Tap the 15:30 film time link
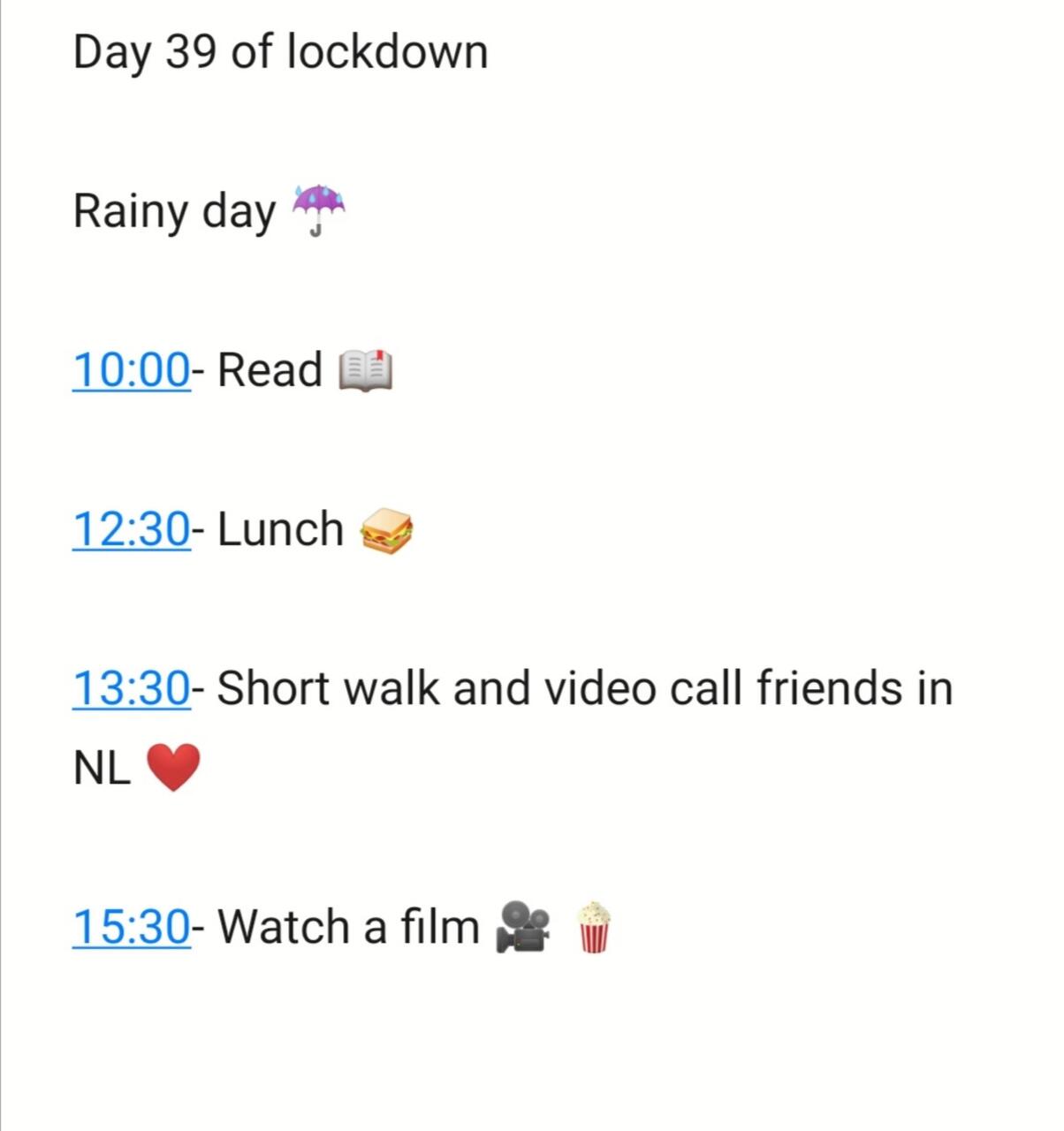Image resolution: width=1064 pixels, height=1131 pixels. coord(131,927)
